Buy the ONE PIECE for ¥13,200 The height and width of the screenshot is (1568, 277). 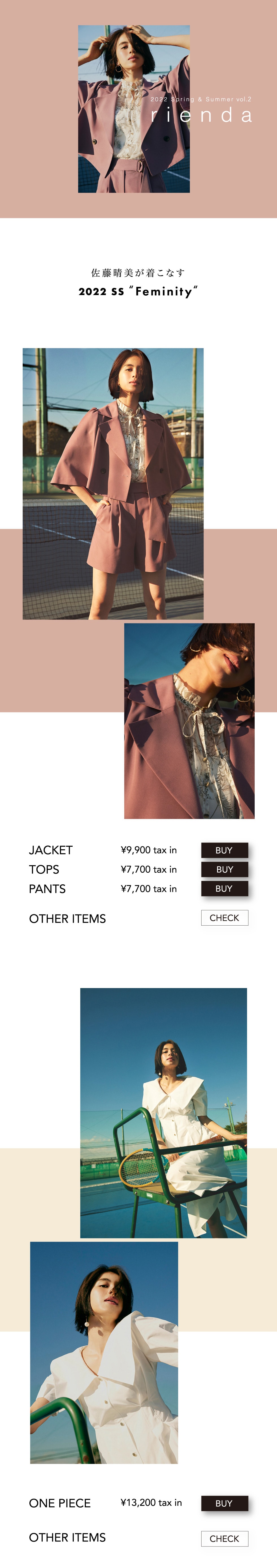[x=224, y=1503]
